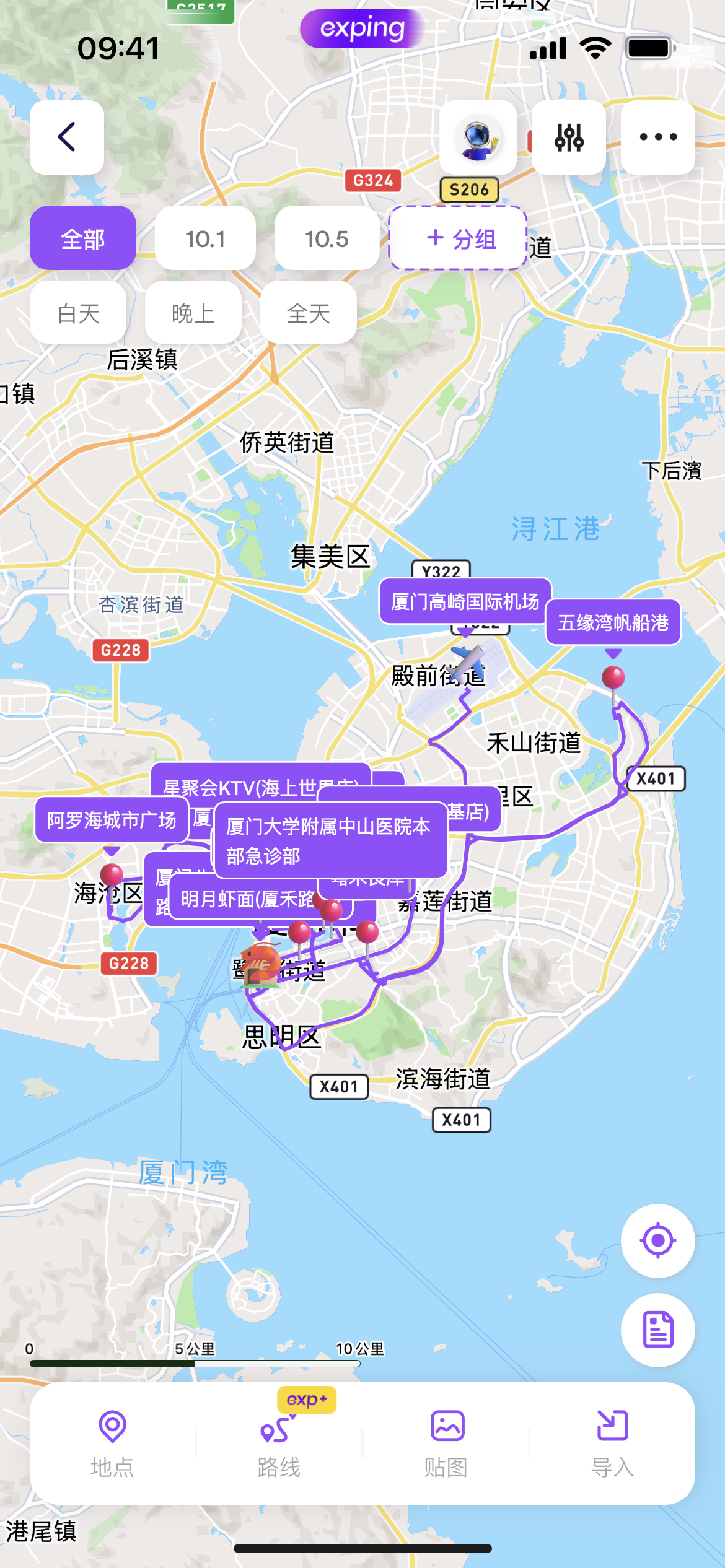The height and width of the screenshot is (1568, 725).
Task: Select the 厦门高崎国际机场 marker label
Action: pyautogui.click(x=465, y=601)
